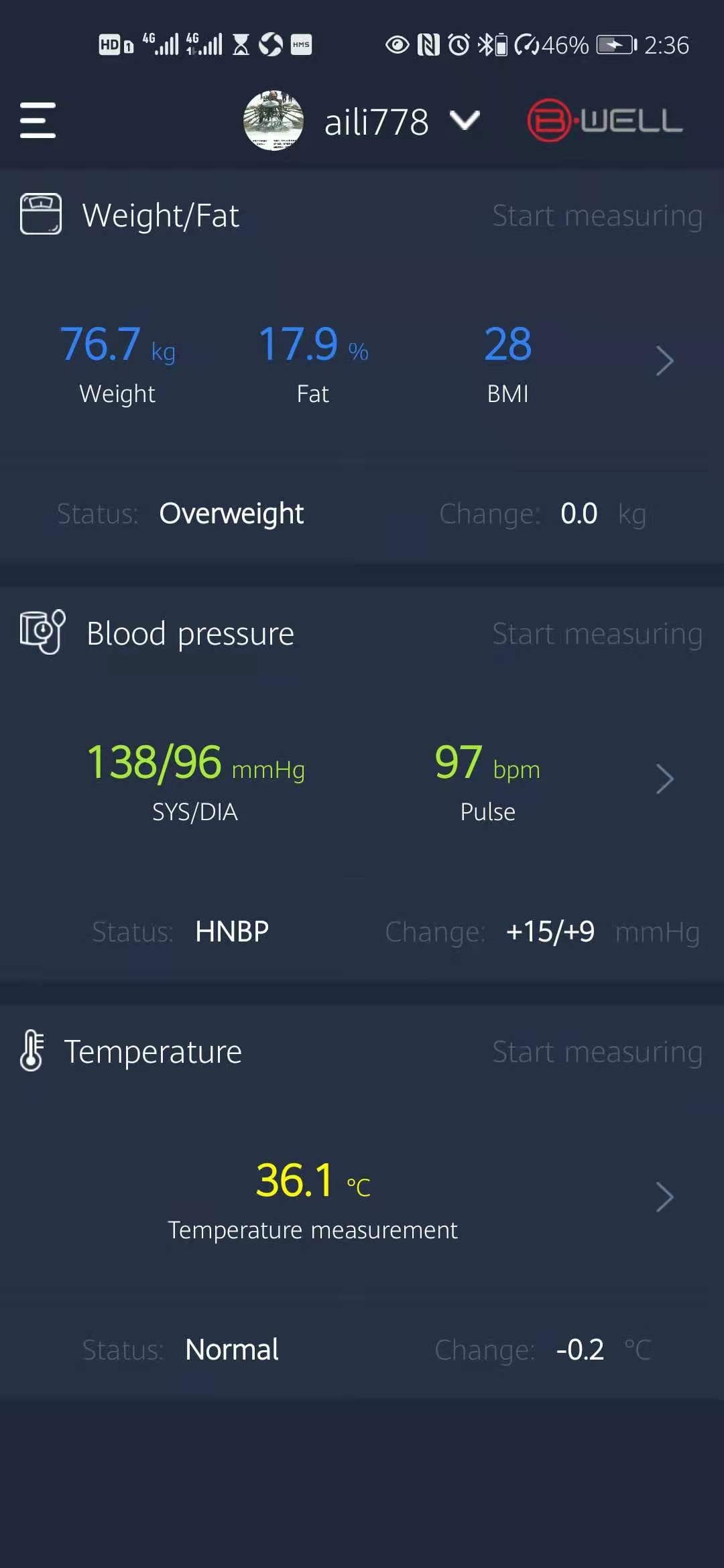The image size is (724, 1568).
Task: Open the aili778 user dropdown
Action: [x=465, y=121]
